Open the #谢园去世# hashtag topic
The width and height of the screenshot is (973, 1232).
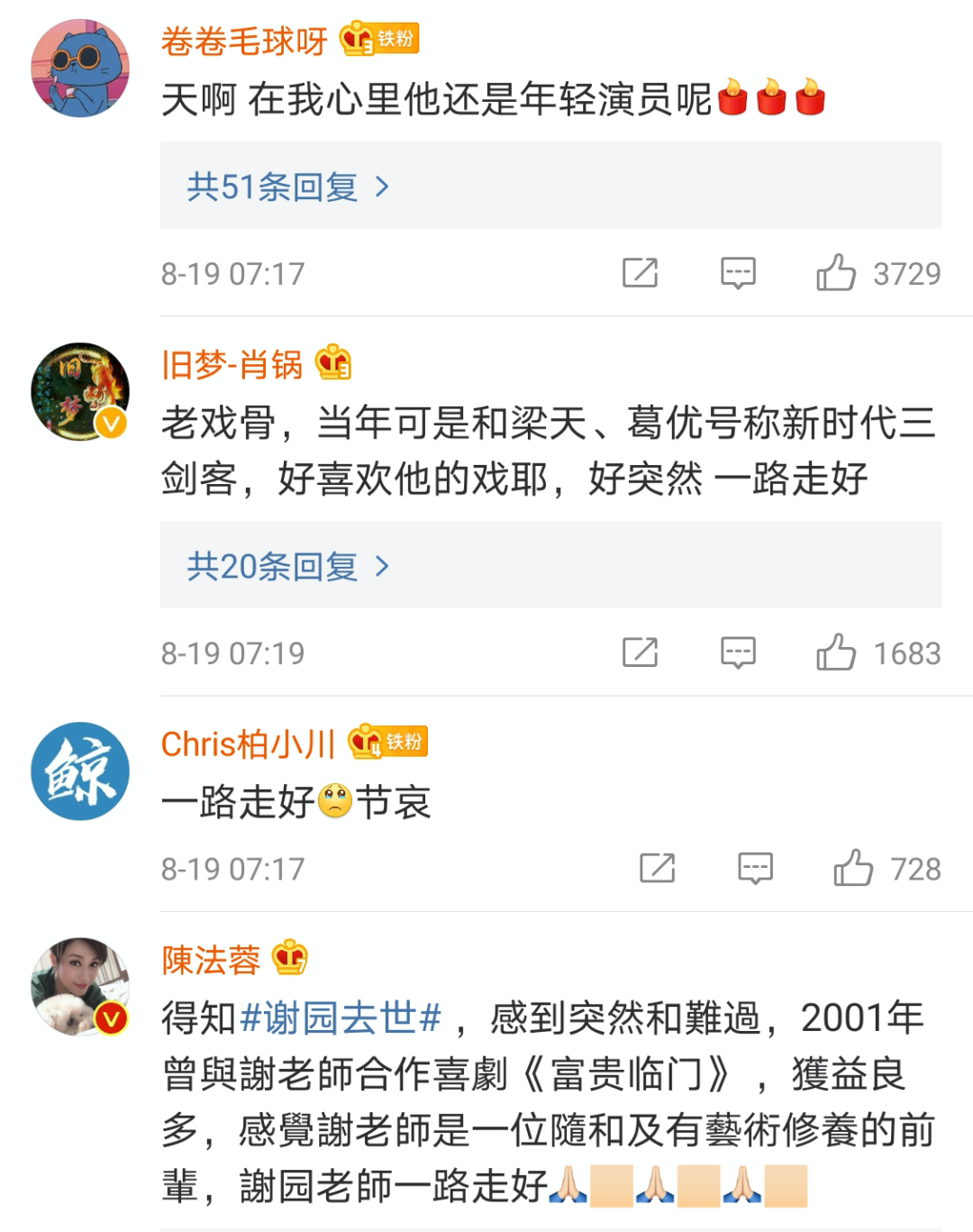click(x=341, y=1018)
